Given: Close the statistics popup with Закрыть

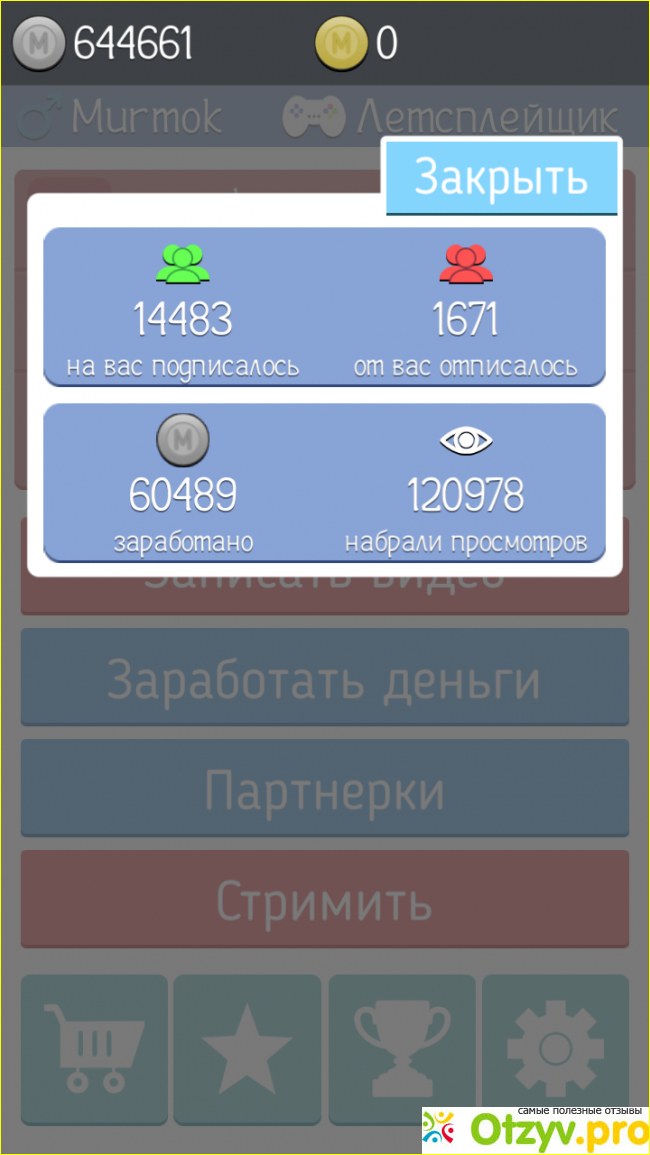Looking at the screenshot, I should [501, 177].
